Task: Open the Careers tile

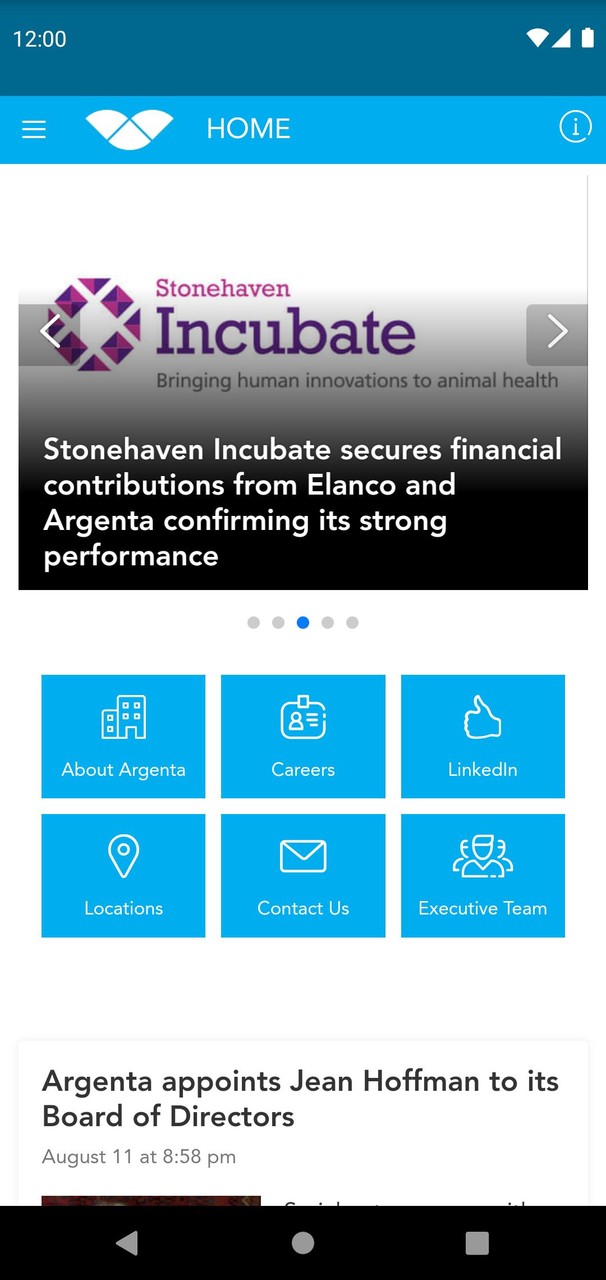Action: [303, 736]
